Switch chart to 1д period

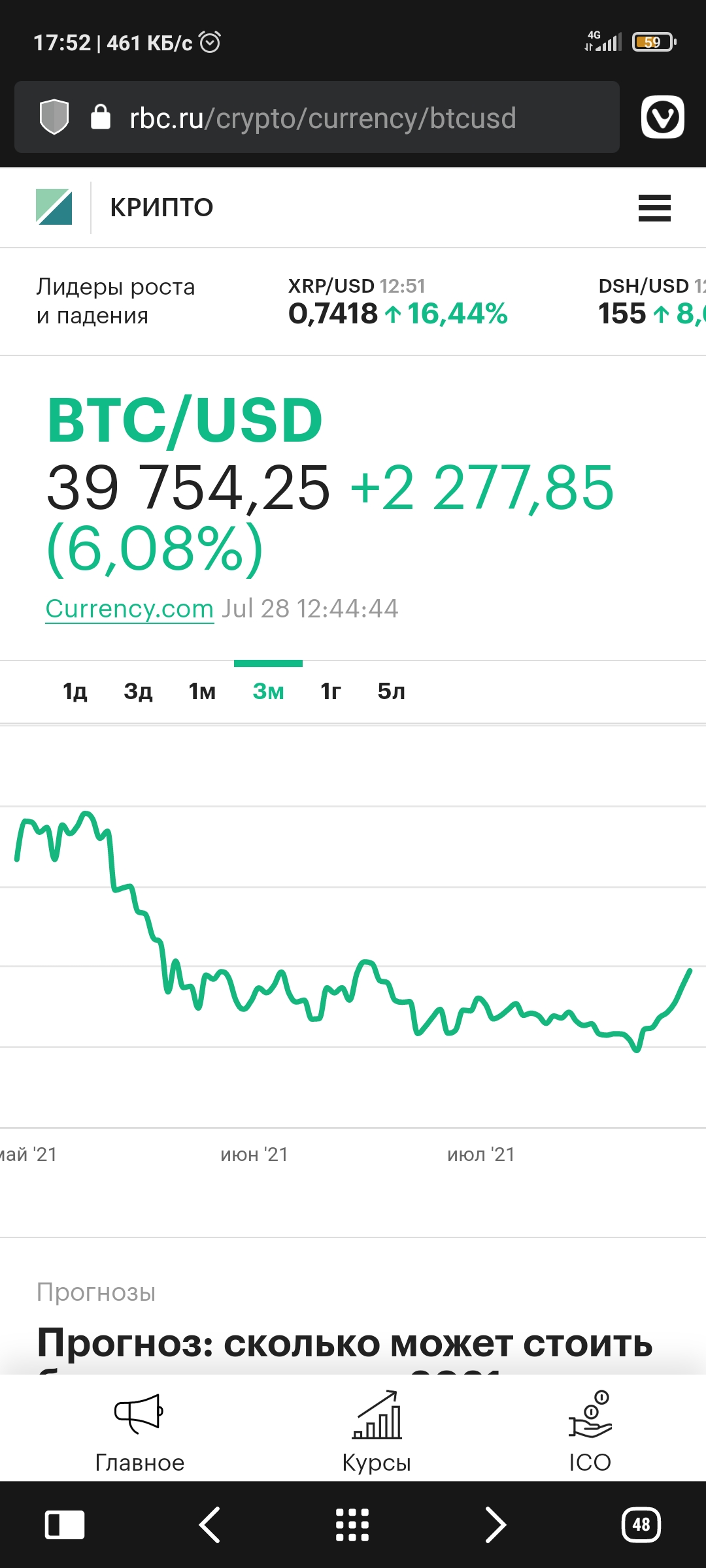[x=75, y=691]
